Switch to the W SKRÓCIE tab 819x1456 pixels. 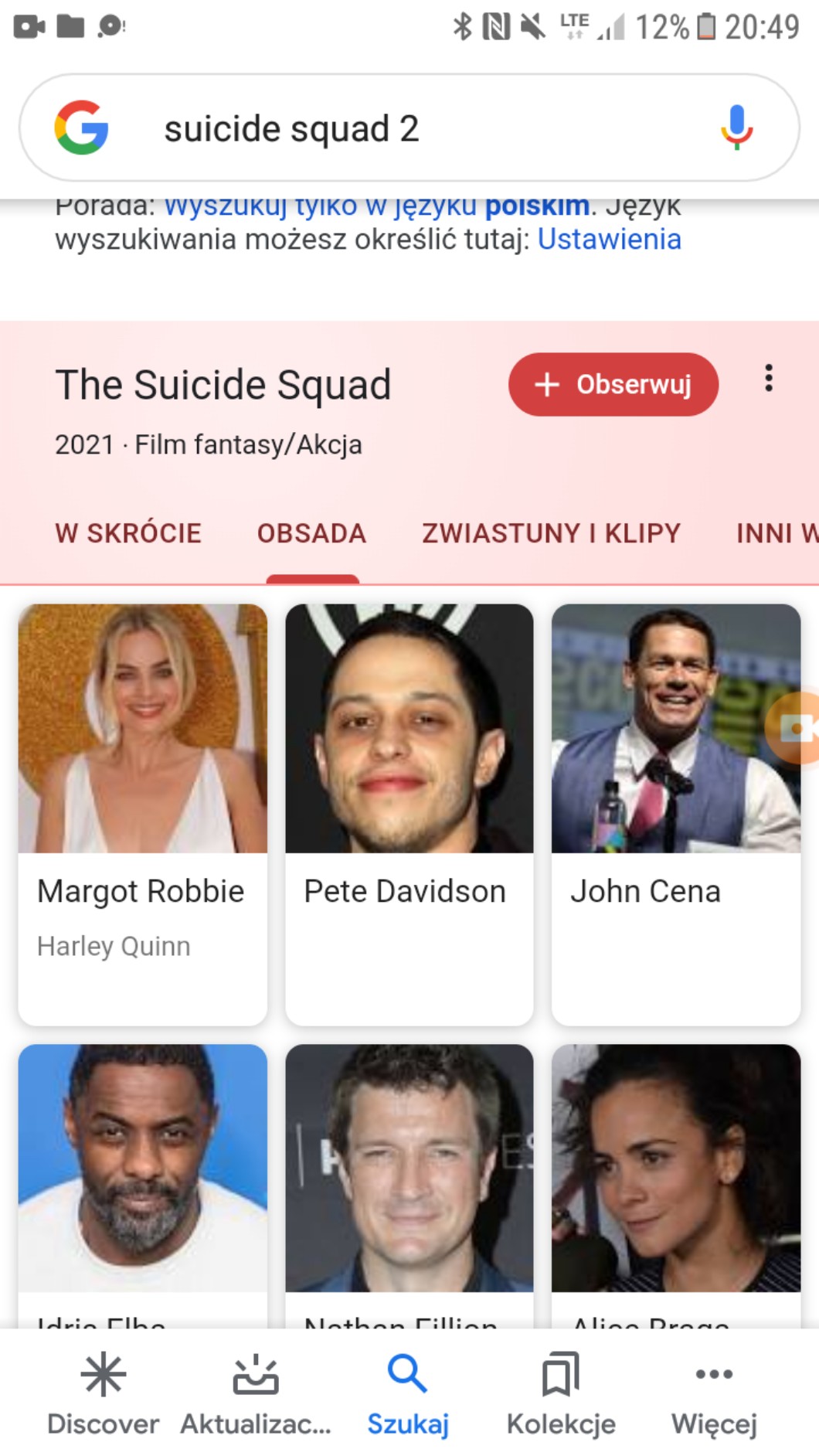[x=128, y=533]
